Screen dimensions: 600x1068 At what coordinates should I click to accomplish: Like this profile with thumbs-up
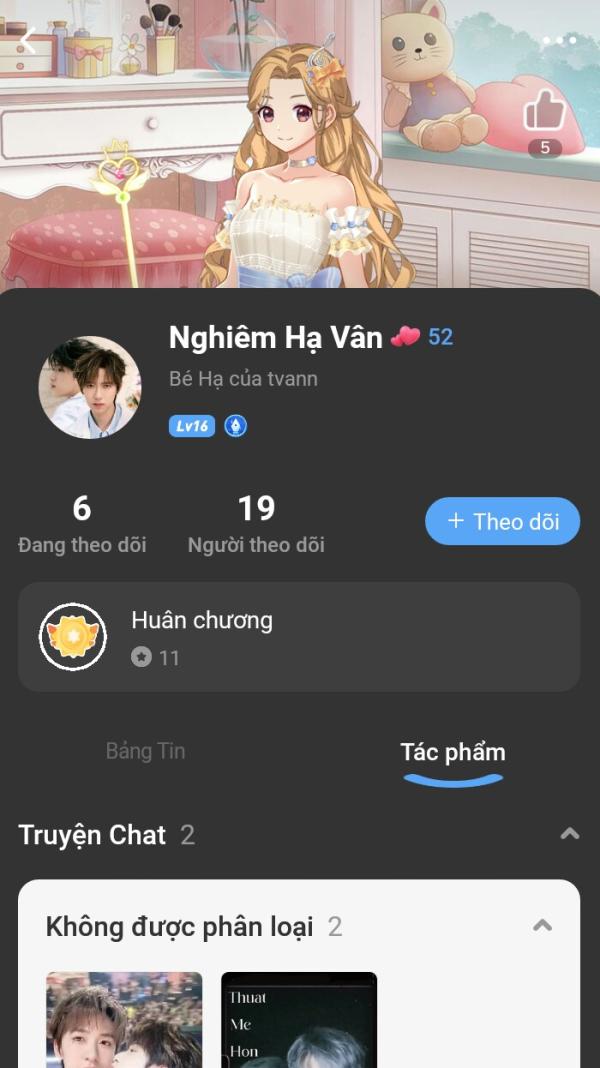(544, 112)
